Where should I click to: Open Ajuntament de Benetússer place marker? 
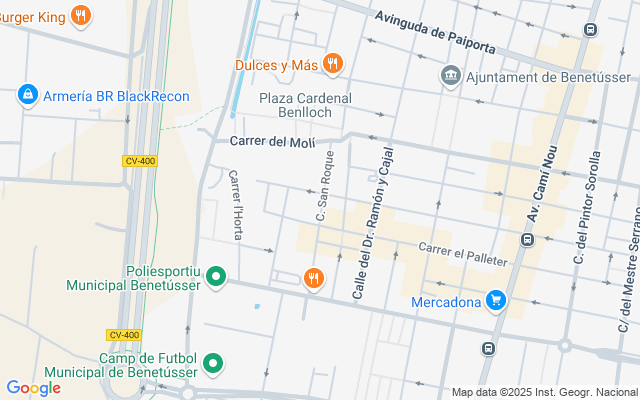click(451, 76)
